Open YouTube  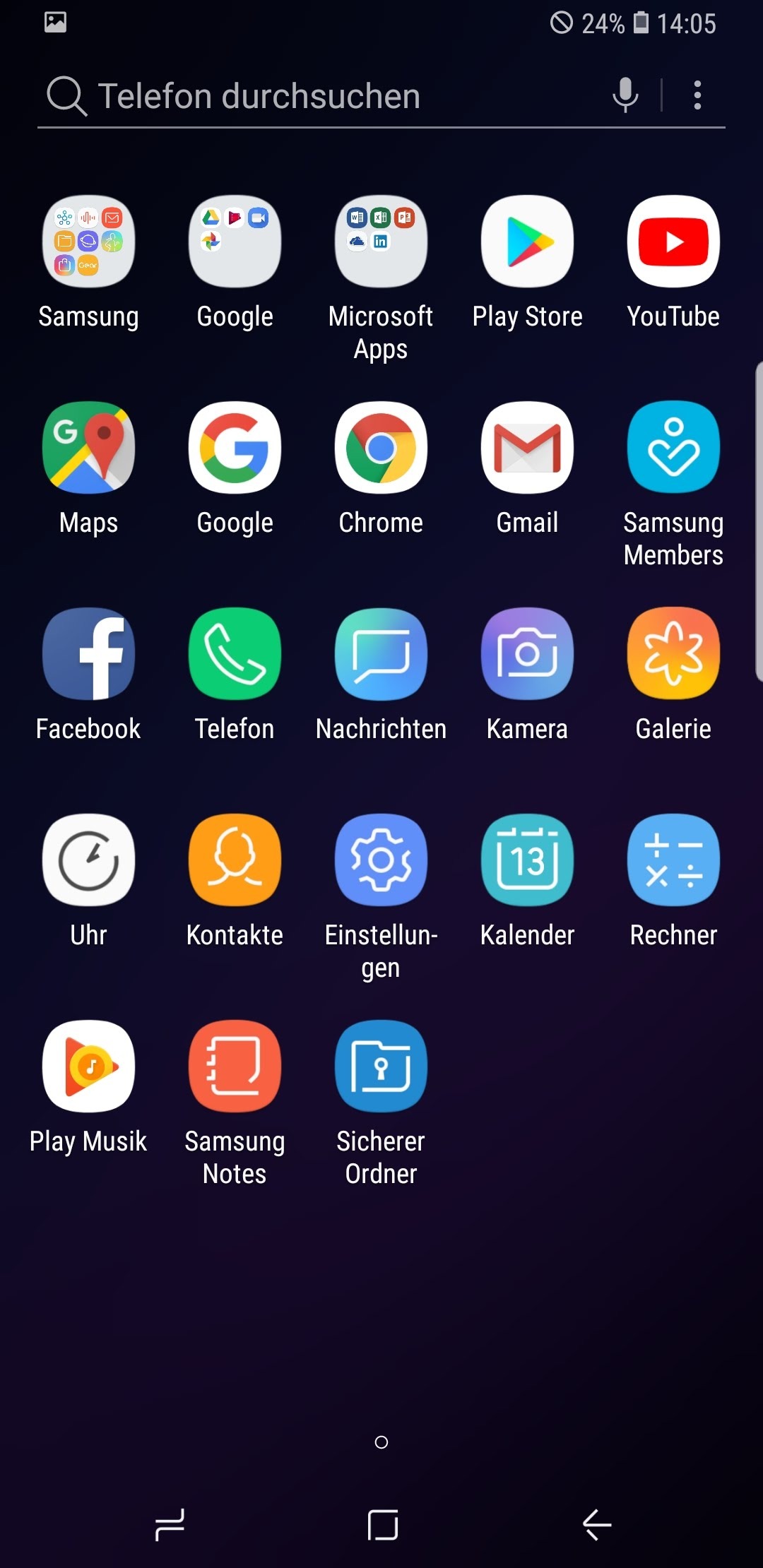click(x=673, y=242)
